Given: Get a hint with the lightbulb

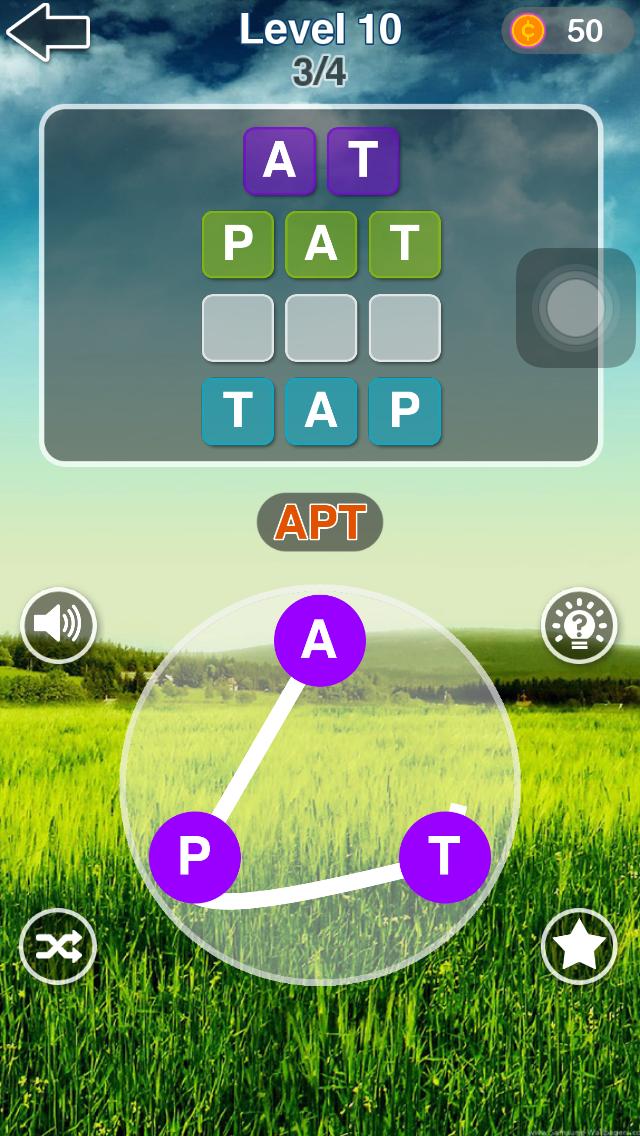Looking at the screenshot, I should [579, 626].
